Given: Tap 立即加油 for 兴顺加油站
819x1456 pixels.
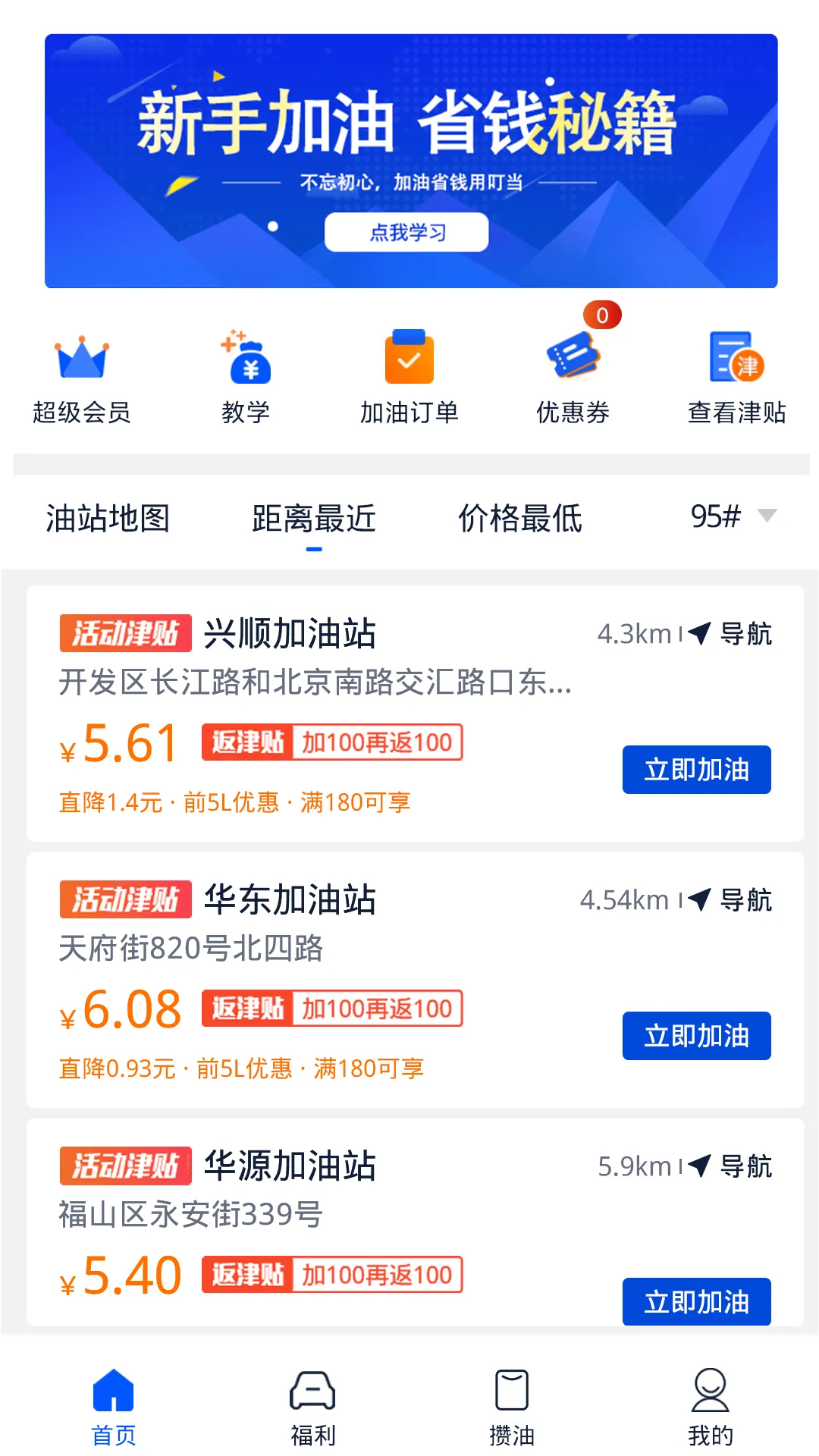Looking at the screenshot, I should 696,769.
